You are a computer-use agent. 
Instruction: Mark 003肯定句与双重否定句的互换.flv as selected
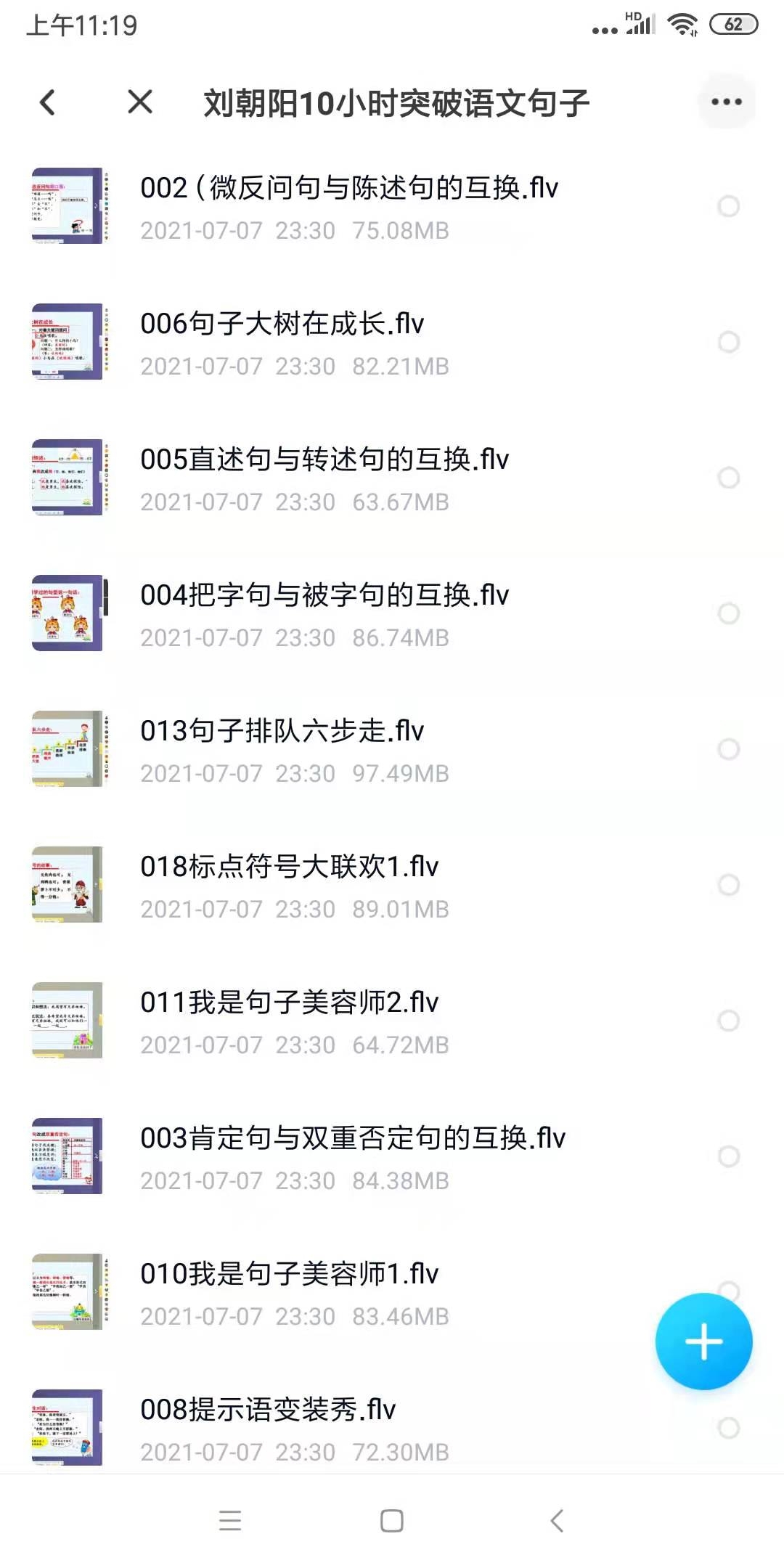[728, 1156]
